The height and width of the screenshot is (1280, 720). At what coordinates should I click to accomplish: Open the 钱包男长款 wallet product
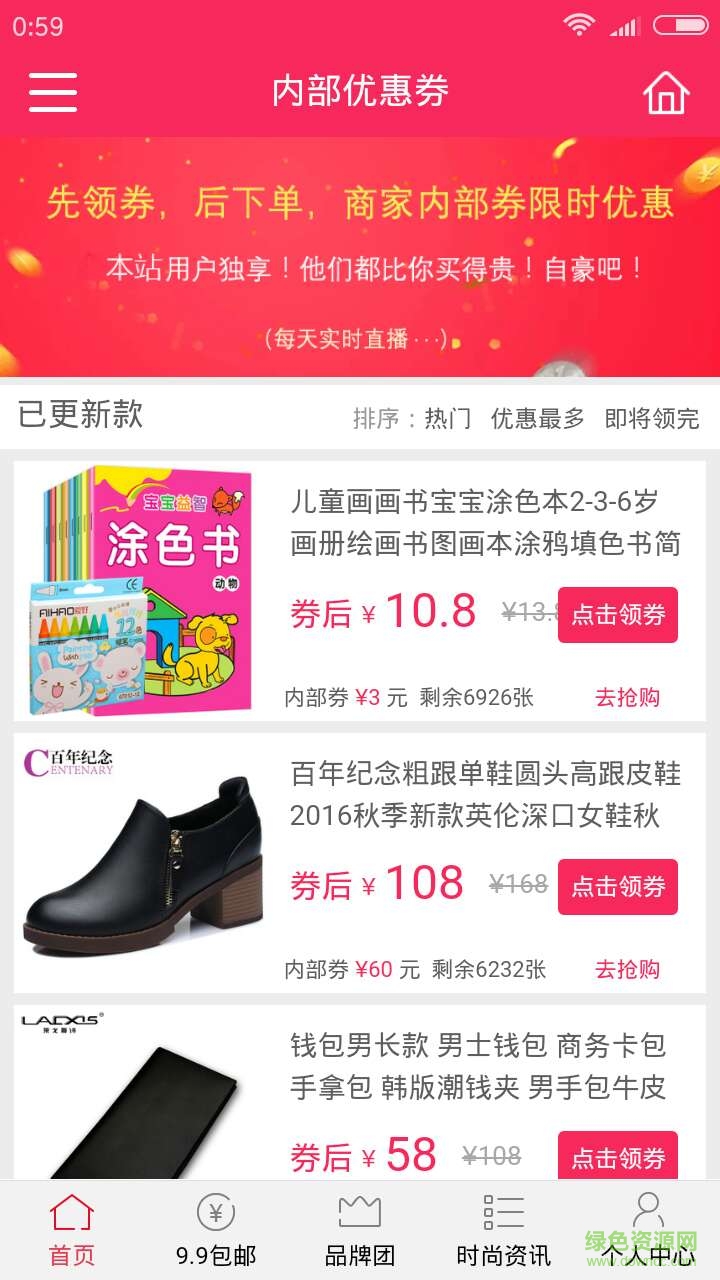(x=478, y=1066)
